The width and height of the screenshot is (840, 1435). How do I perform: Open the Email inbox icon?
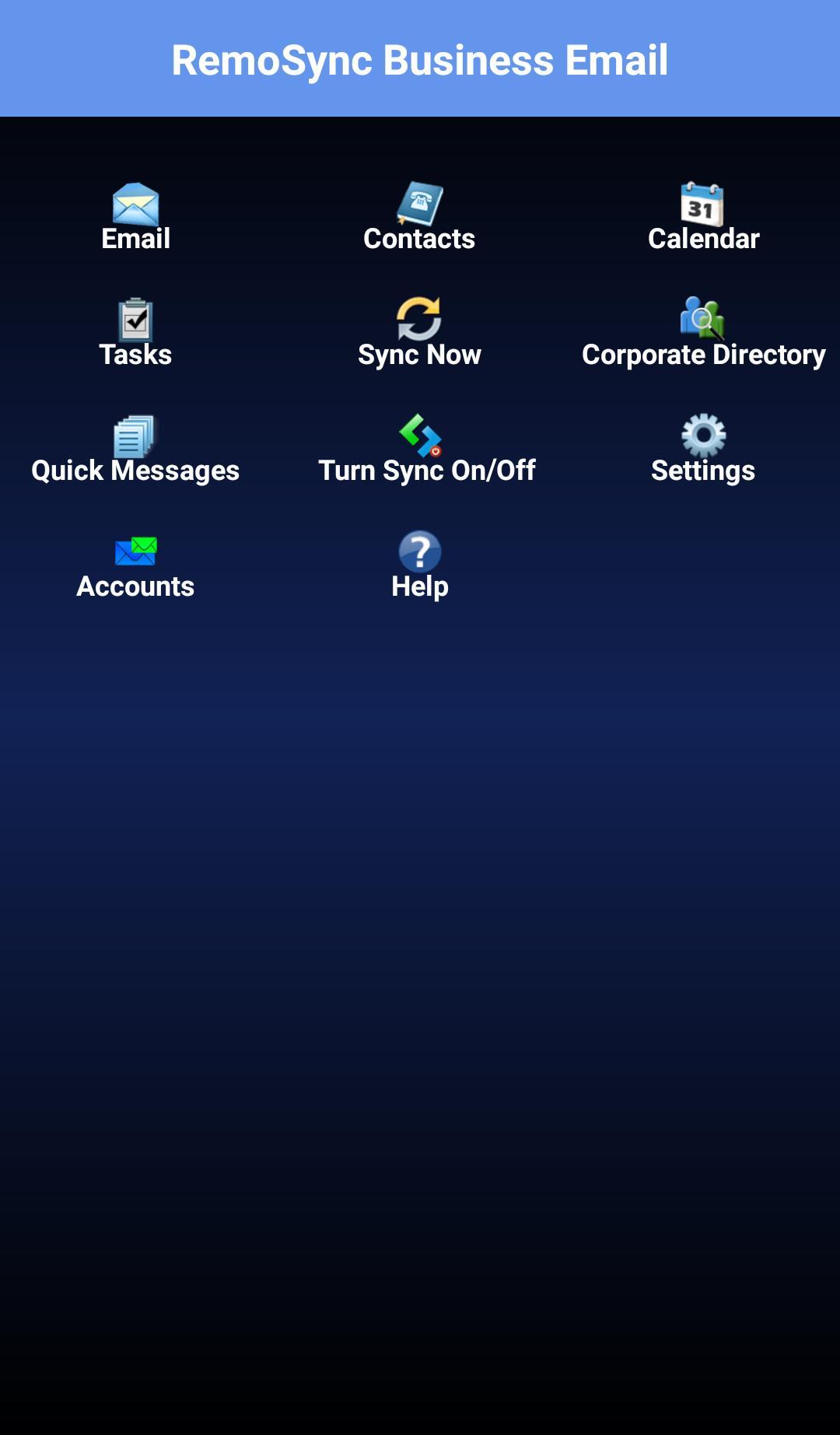click(x=135, y=205)
